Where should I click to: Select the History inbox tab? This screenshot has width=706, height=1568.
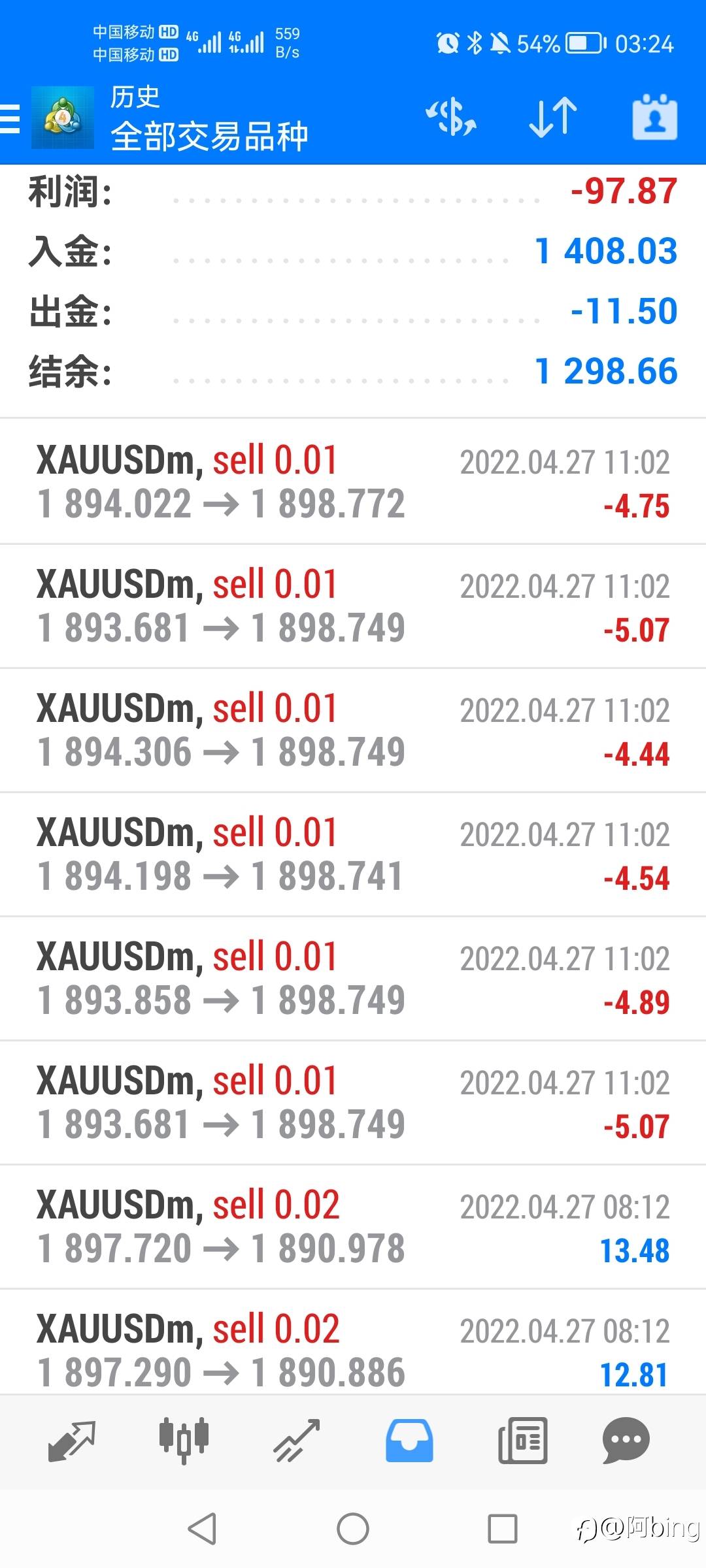coord(409,1440)
